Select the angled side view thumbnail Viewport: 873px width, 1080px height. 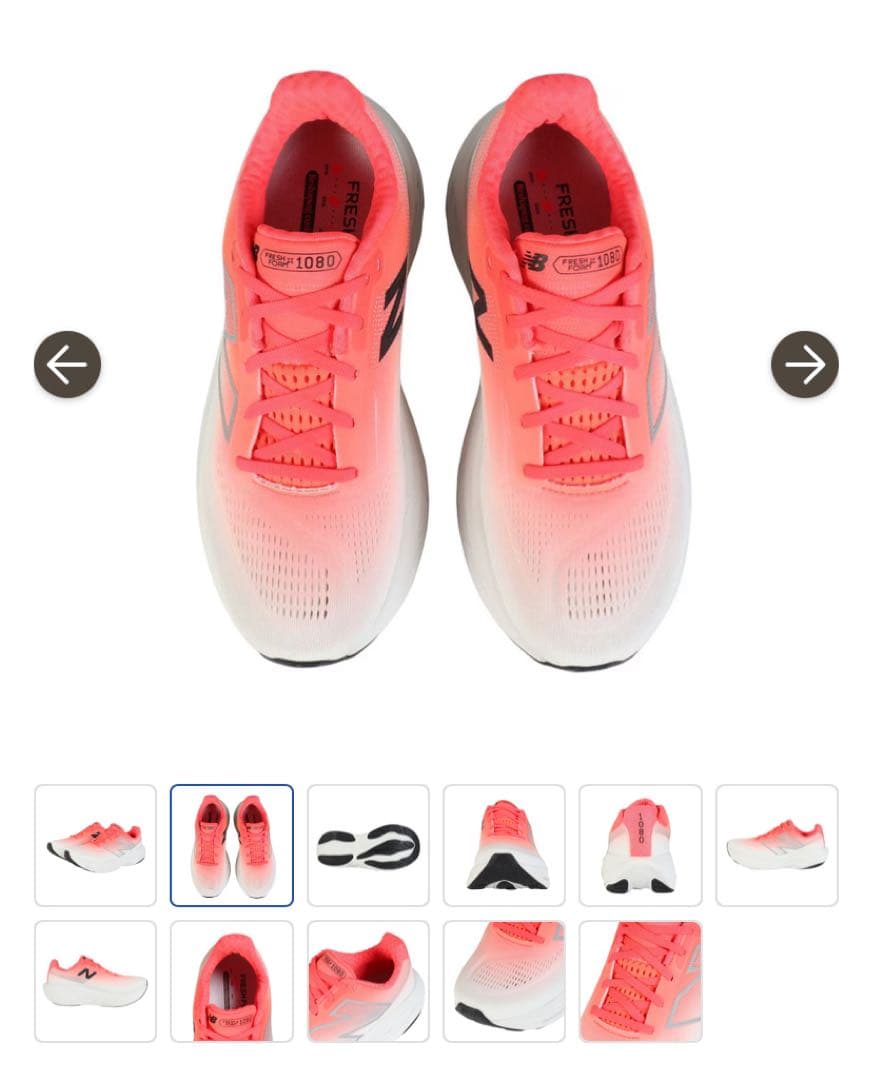pyautogui.click(x=96, y=845)
